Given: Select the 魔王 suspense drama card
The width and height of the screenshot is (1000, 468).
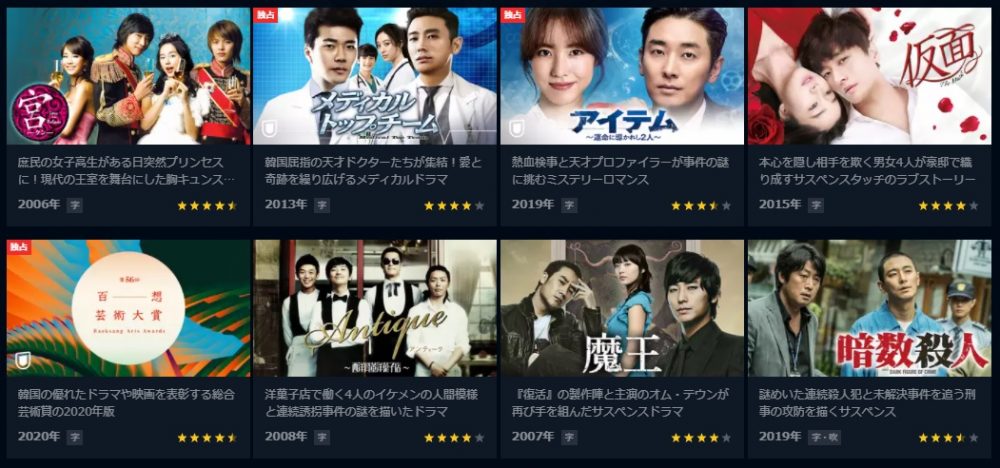Looking at the screenshot, I should pyautogui.click(x=621, y=308).
